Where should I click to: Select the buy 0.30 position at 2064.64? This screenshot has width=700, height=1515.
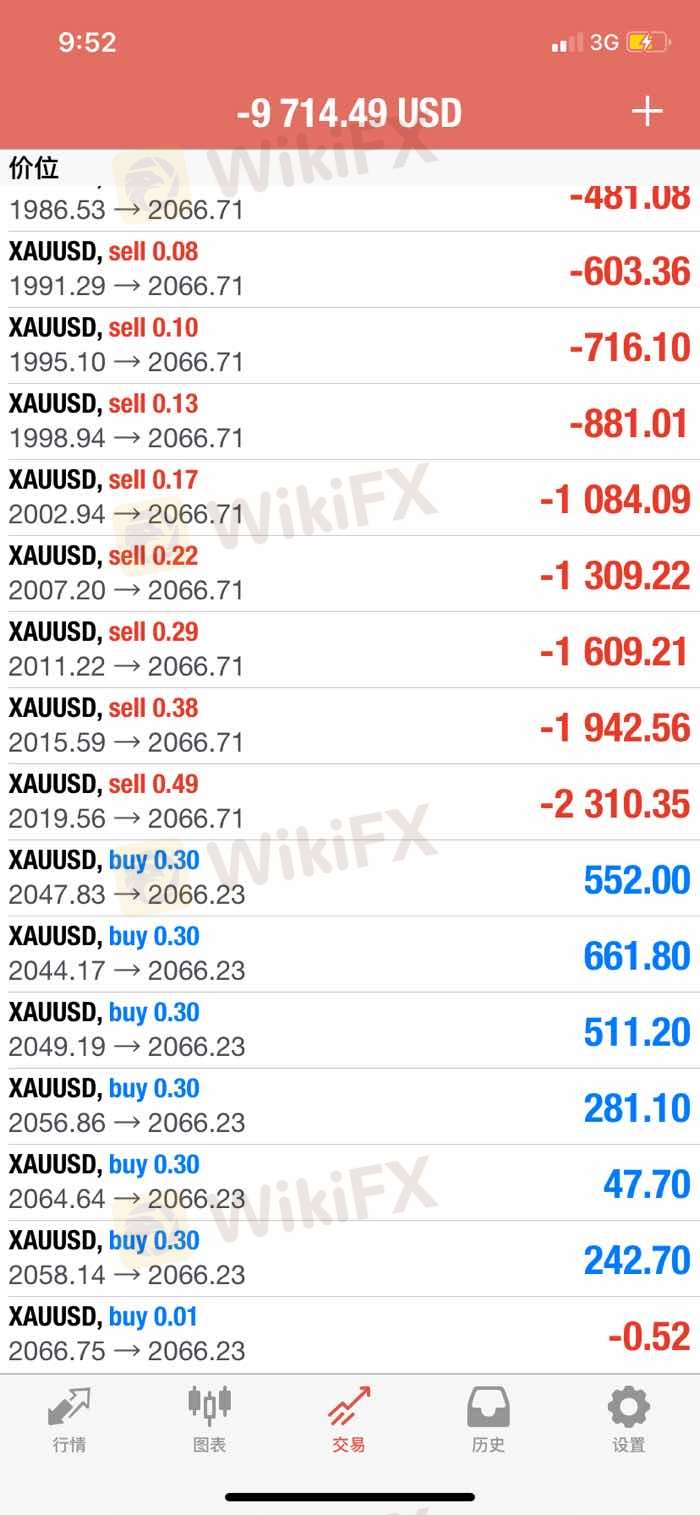tap(350, 1182)
